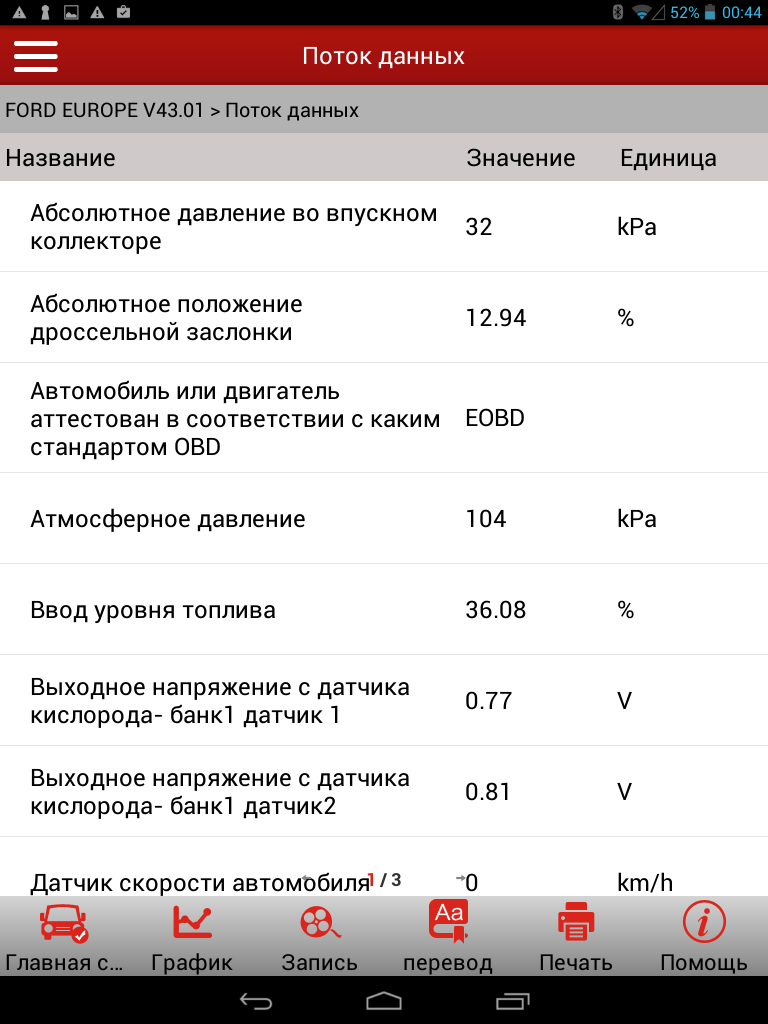Go to the previous page arrow

click(x=307, y=878)
